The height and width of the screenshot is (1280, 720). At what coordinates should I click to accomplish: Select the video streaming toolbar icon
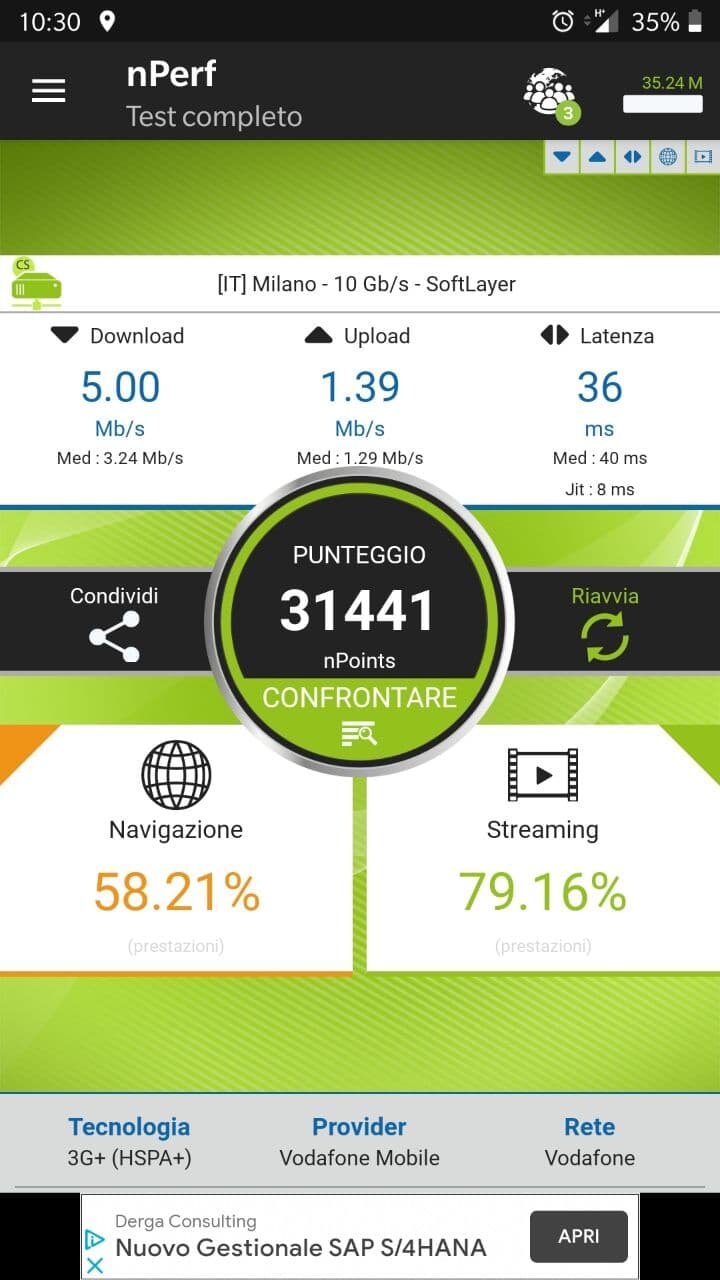(x=702, y=157)
